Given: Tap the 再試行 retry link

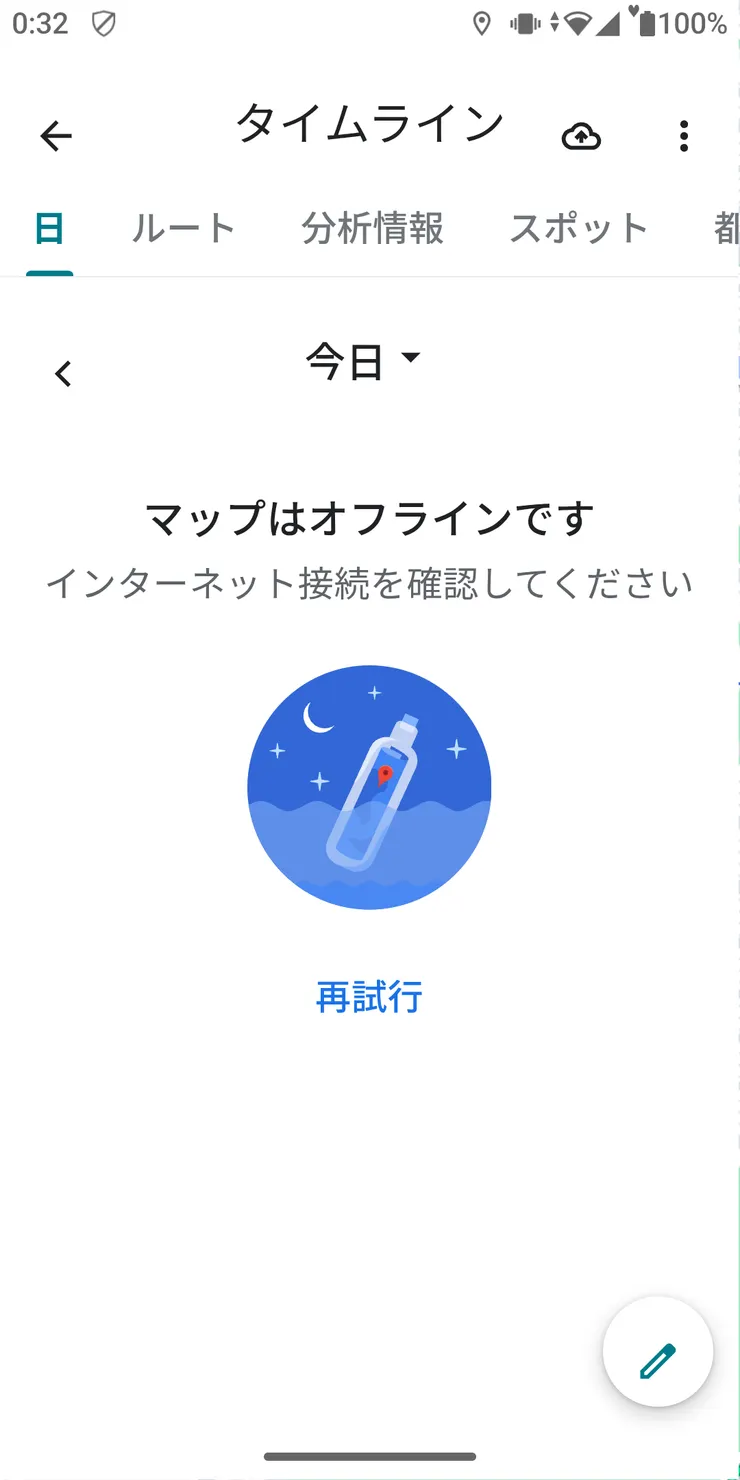Looking at the screenshot, I should pyautogui.click(x=369, y=997).
